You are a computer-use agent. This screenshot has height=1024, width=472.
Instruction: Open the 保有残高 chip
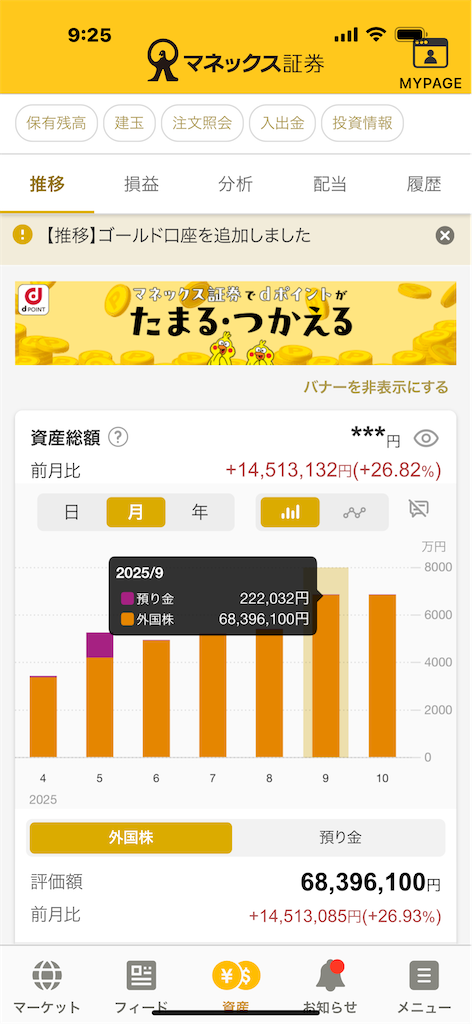coord(56,123)
